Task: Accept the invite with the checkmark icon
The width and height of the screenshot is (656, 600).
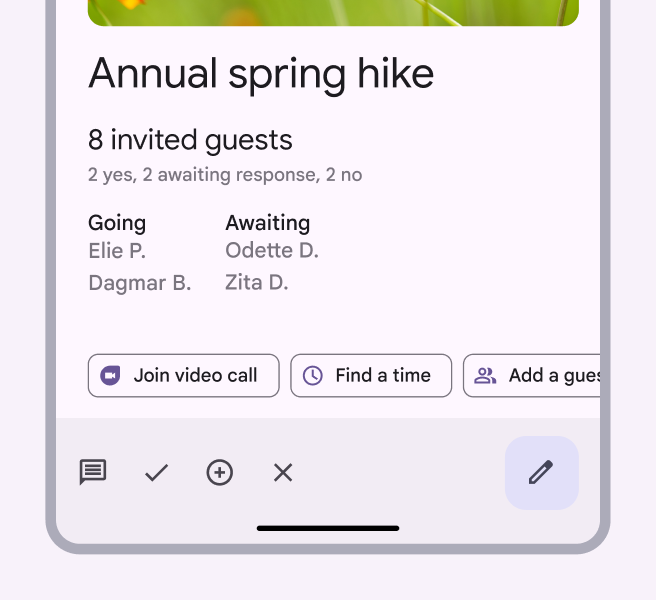Action: (x=156, y=472)
